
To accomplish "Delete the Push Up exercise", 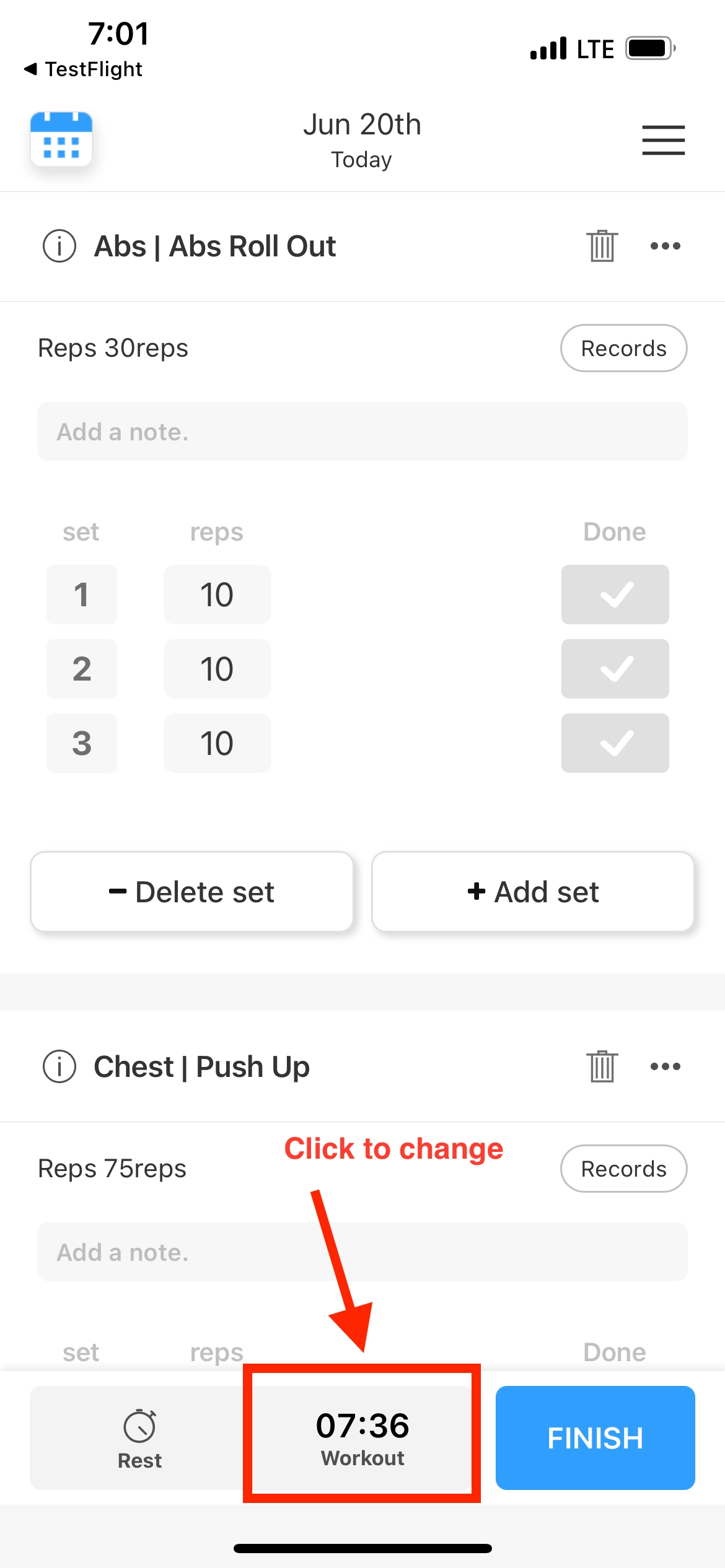I will point(602,1066).
